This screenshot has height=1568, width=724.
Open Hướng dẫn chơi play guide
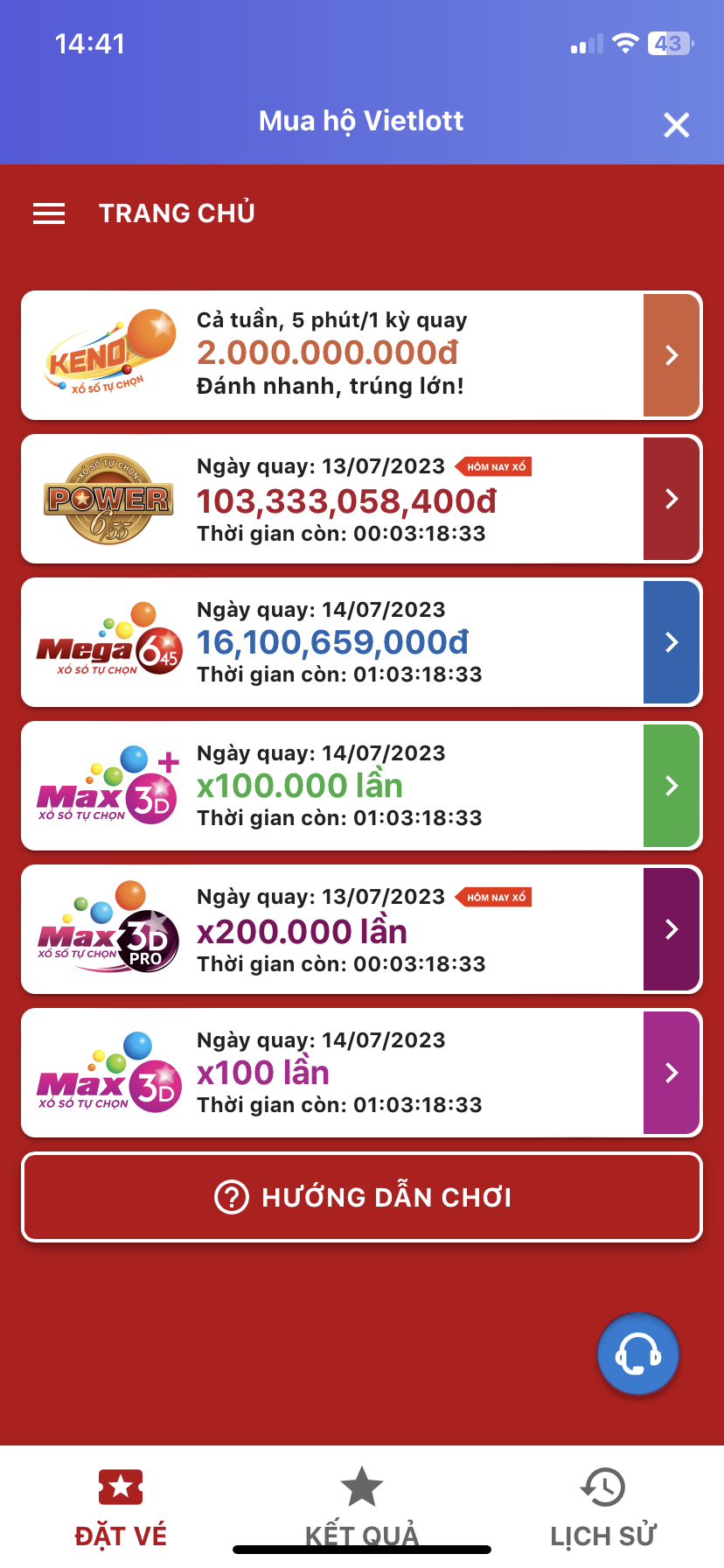tap(362, 1197)
